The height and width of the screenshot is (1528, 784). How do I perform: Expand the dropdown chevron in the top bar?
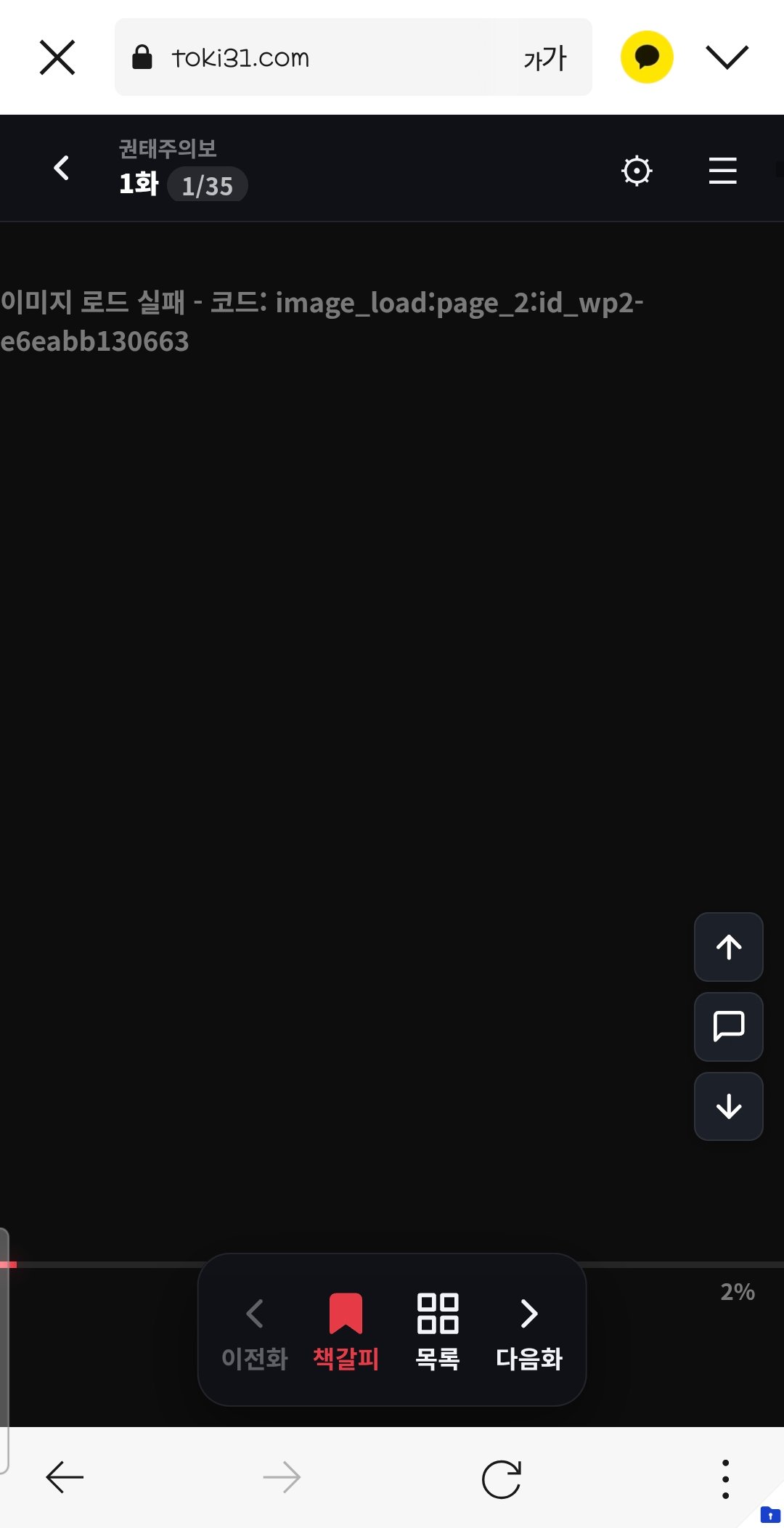pyautogui.click(x=727, y=57)
